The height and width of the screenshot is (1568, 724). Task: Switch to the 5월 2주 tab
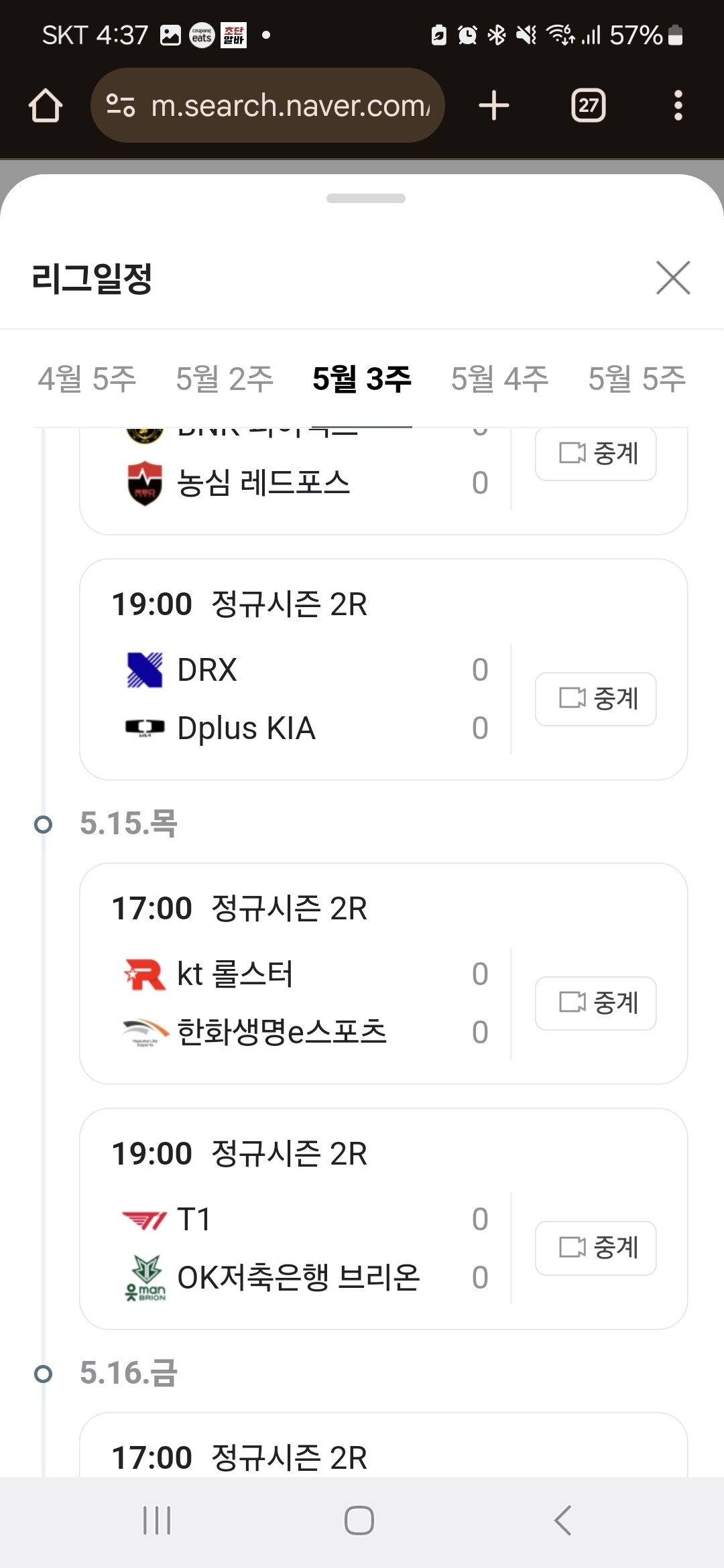click(x=225, y=379)
